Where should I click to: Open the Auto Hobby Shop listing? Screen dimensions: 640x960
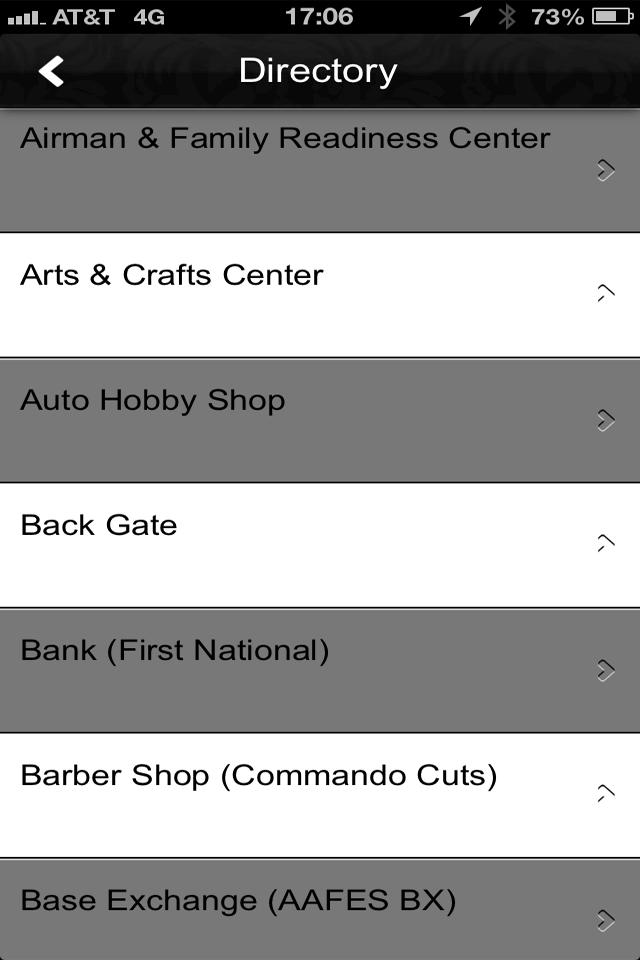[320, 420]
